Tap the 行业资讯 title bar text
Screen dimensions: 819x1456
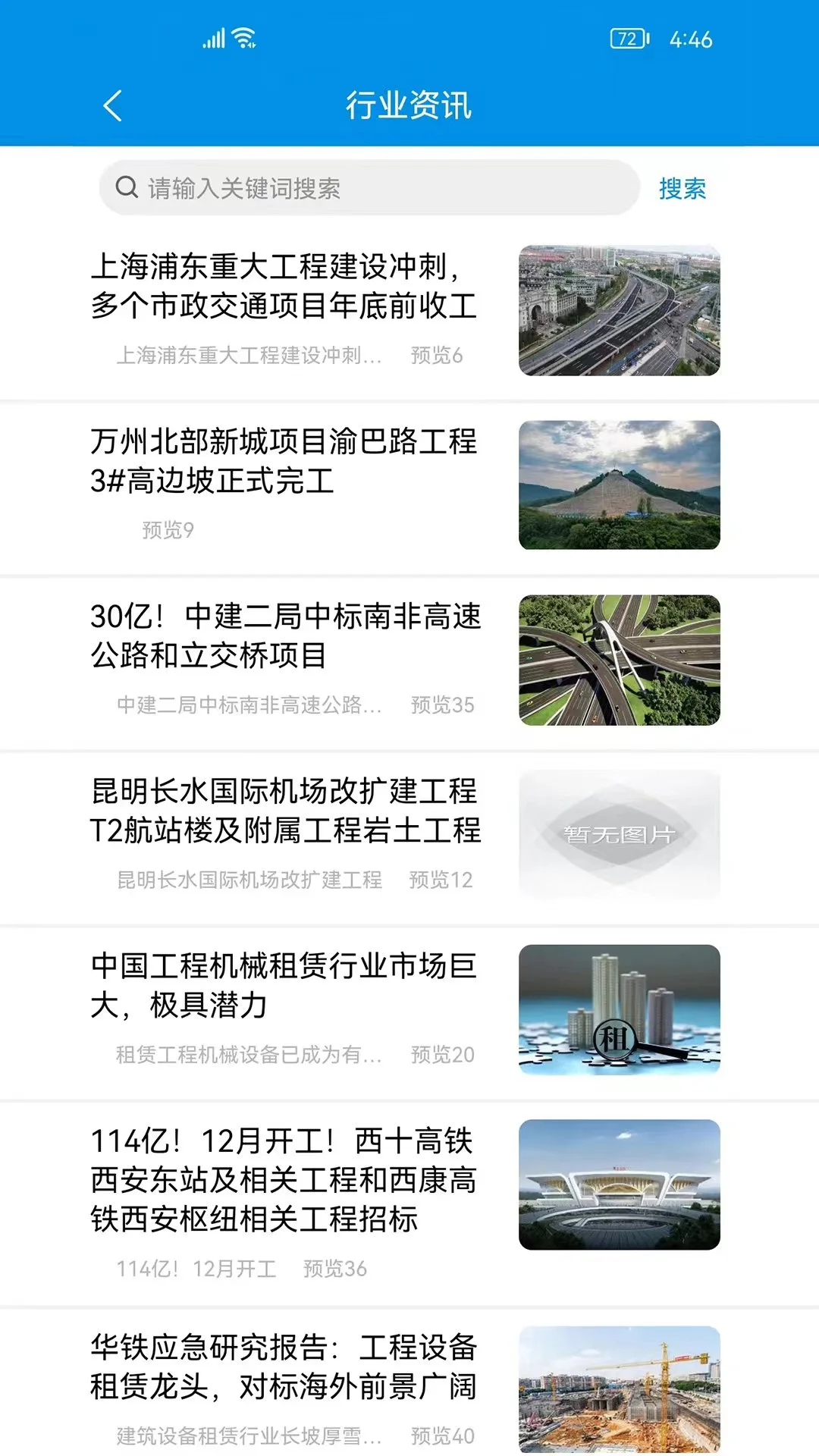coord(409,106)
